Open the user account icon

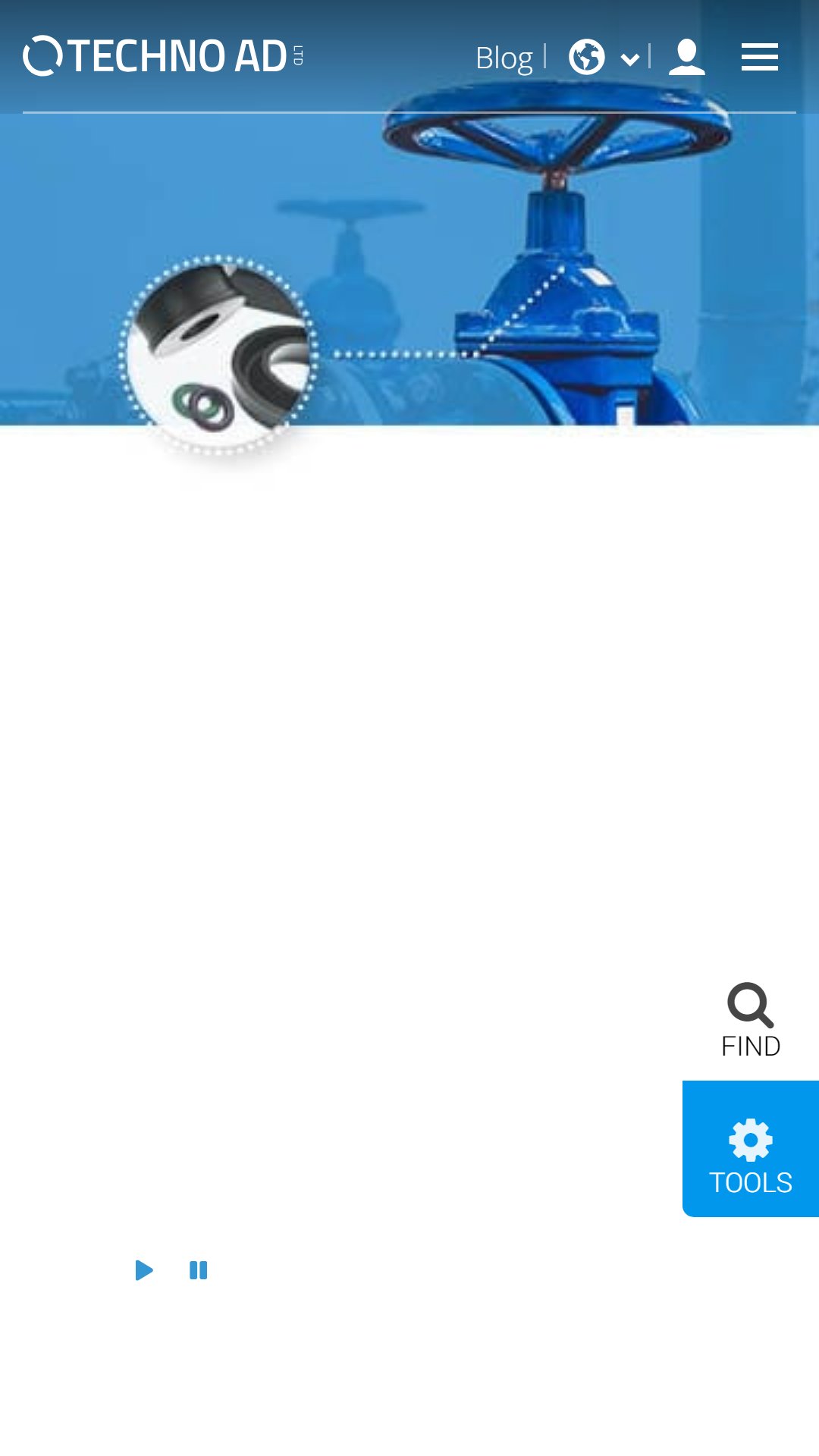[687, 58]
